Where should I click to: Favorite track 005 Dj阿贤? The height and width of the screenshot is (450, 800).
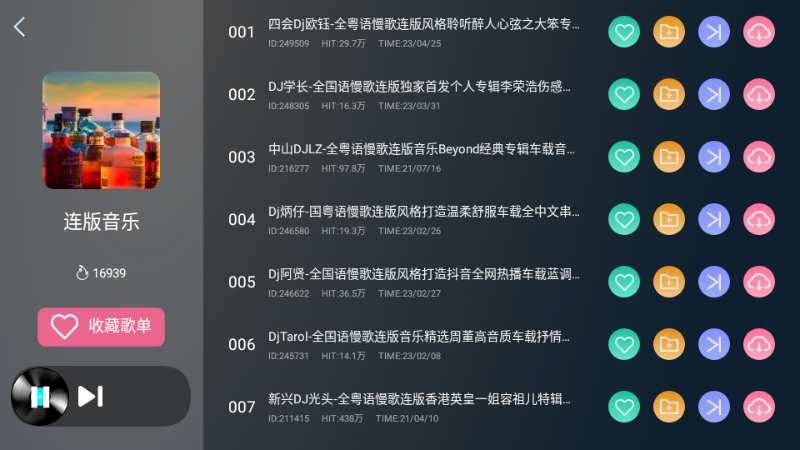(x=624, y=282)
